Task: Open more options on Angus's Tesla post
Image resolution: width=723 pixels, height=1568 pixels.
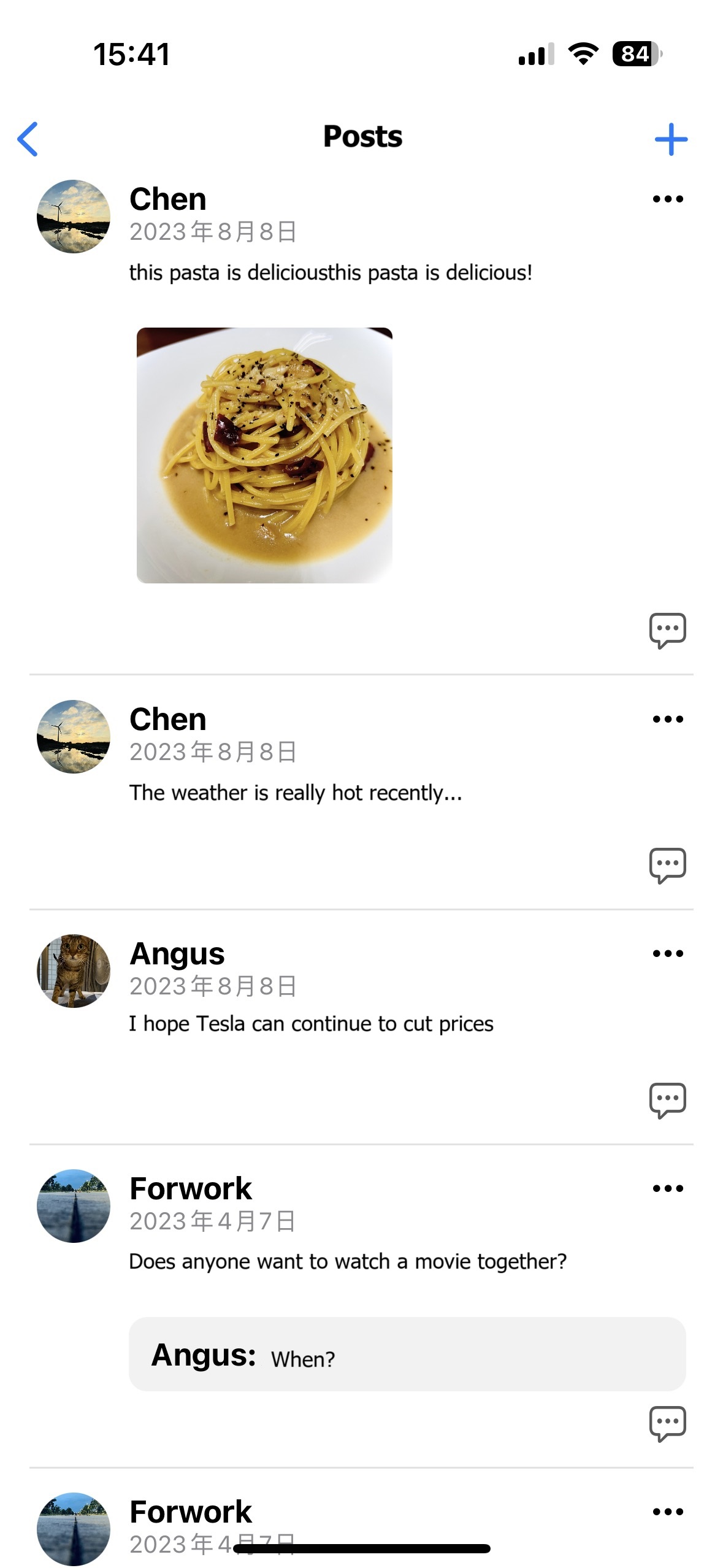Action: (x=668, y=953)
